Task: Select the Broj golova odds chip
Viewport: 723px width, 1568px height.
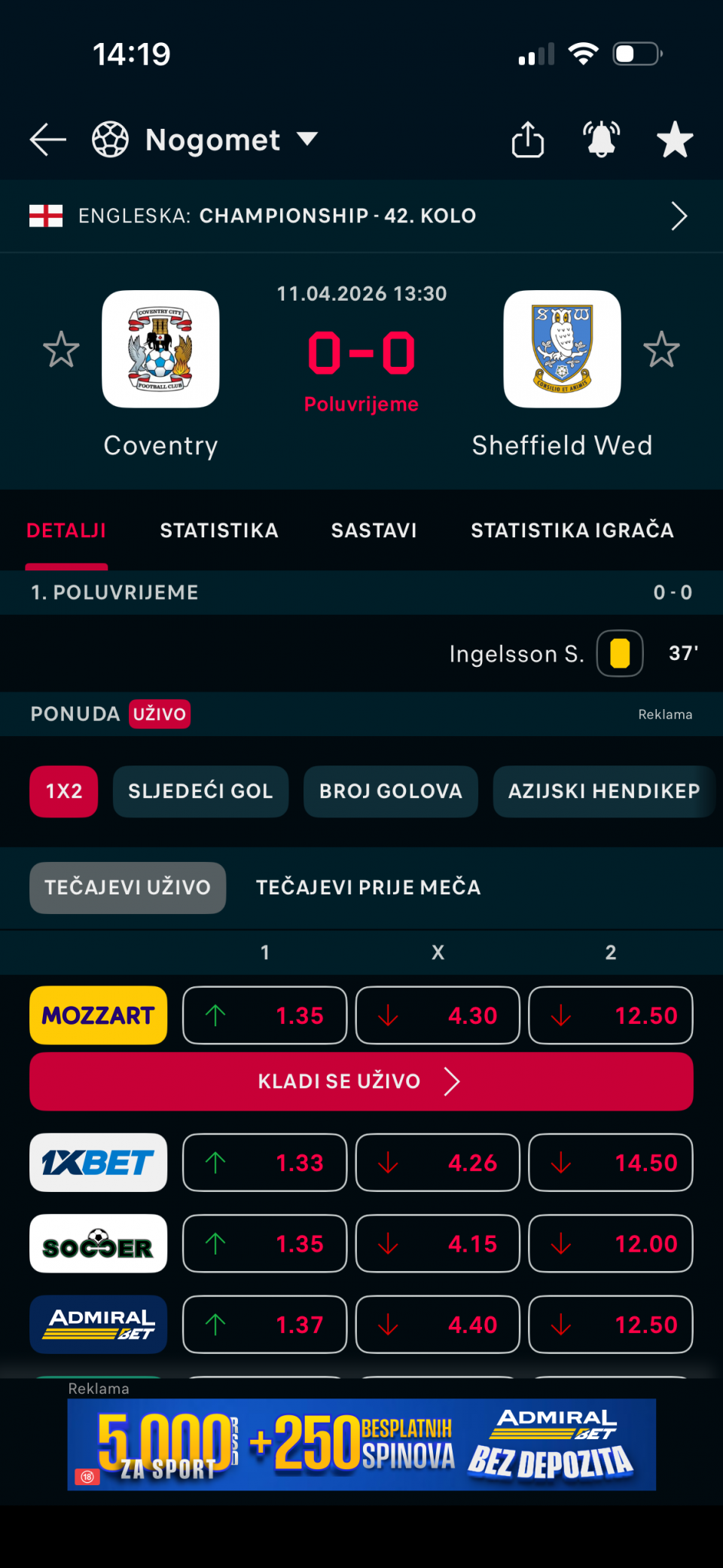Action: point(390,791)
